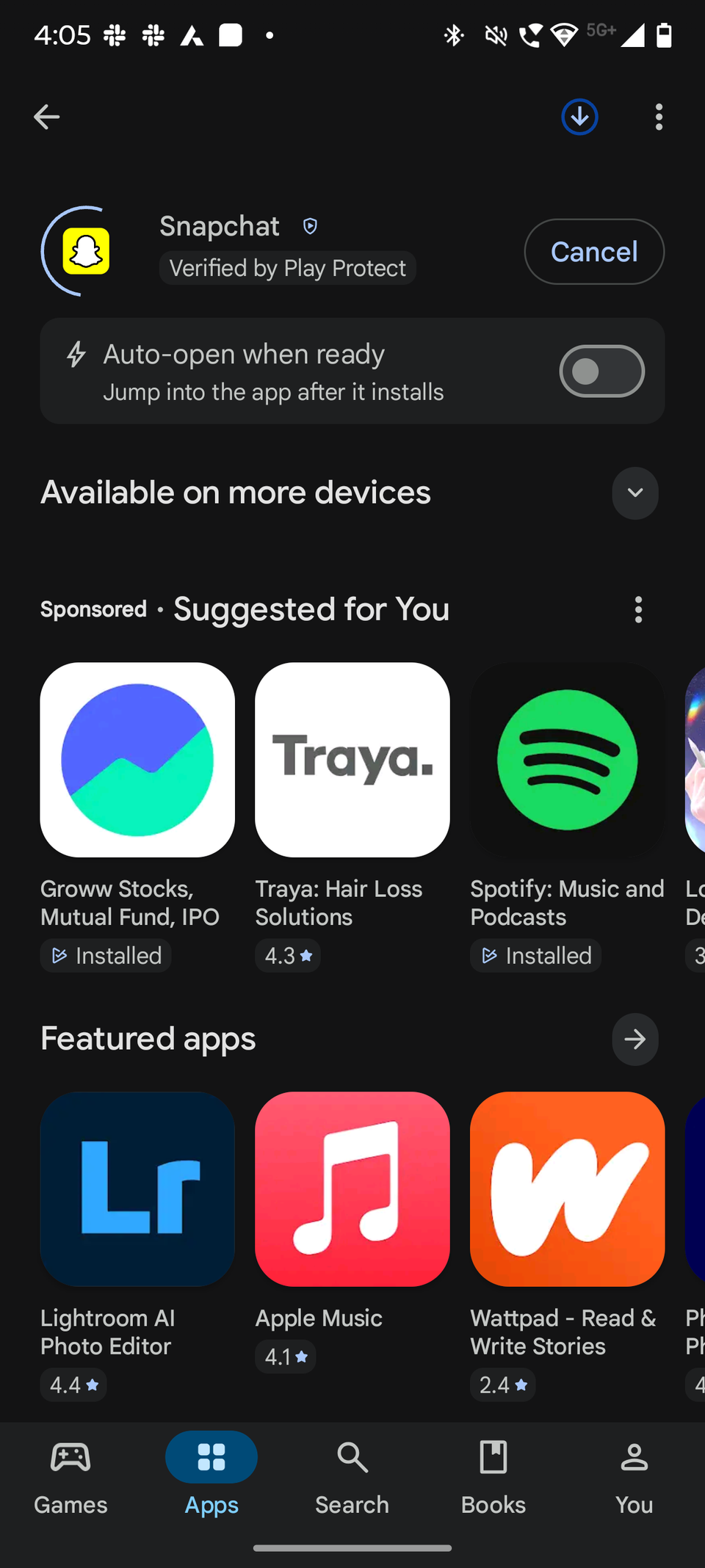Tap the download indicator icon
Viewport: 705px width, 1568px height.
579,117
